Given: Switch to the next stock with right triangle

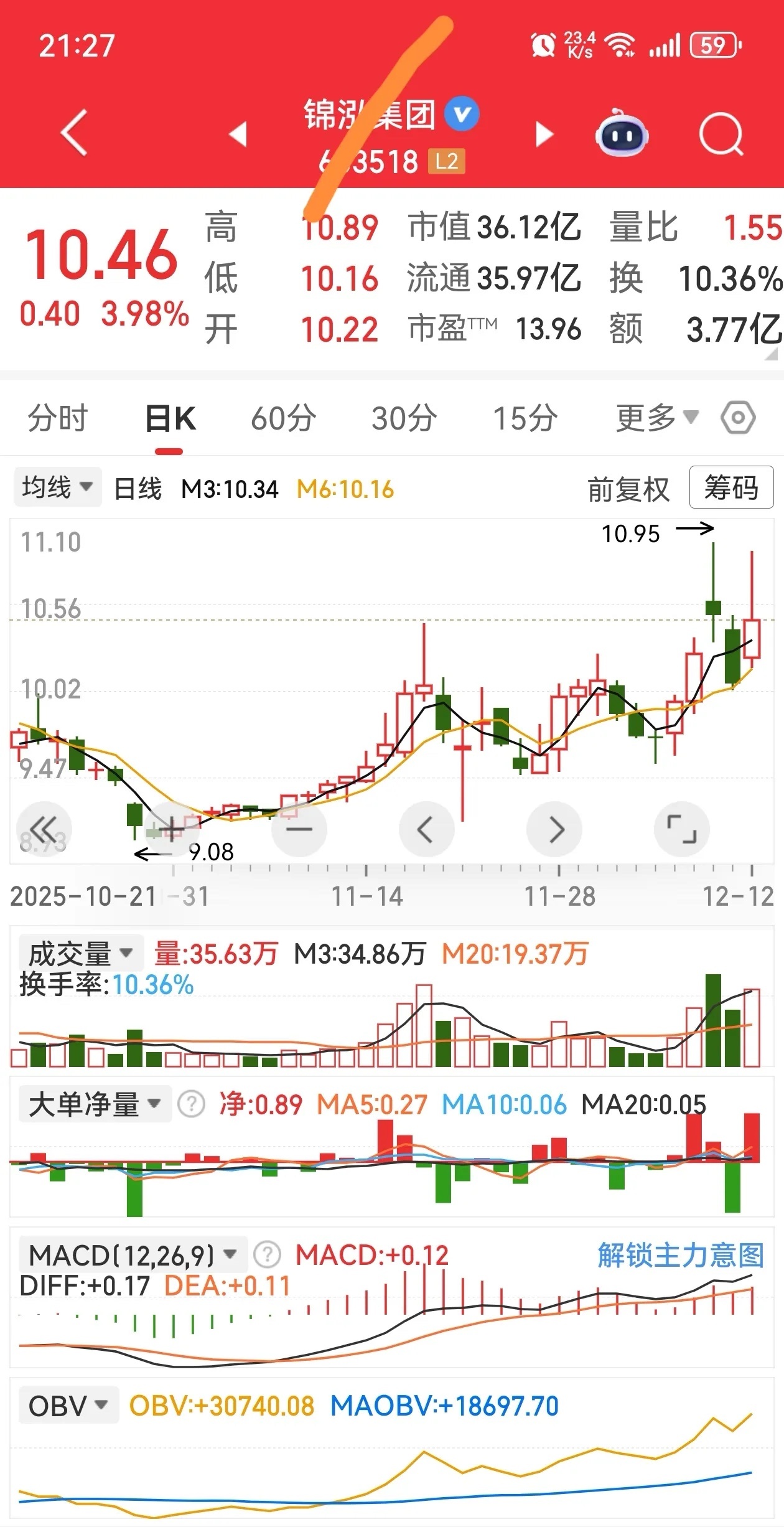Looking at the screenshot, I should coord(544,134).
